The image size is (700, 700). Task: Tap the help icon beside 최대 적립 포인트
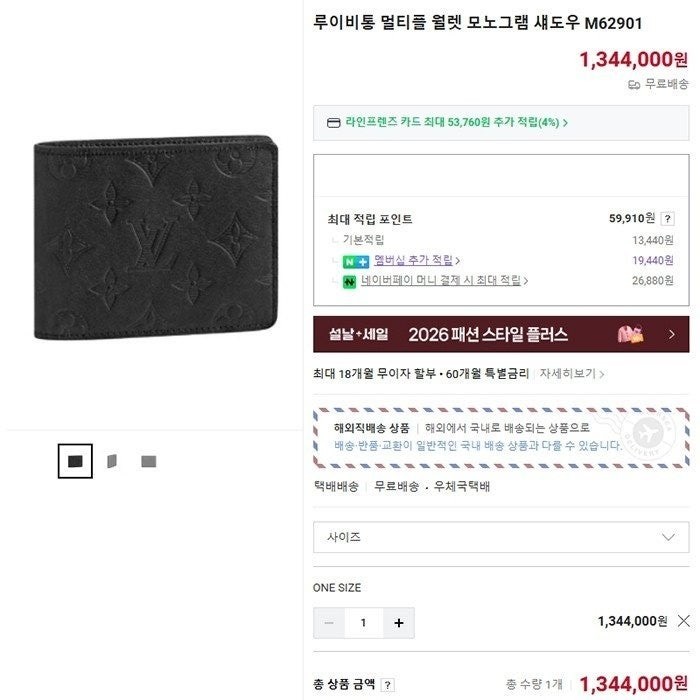[668, 219]
